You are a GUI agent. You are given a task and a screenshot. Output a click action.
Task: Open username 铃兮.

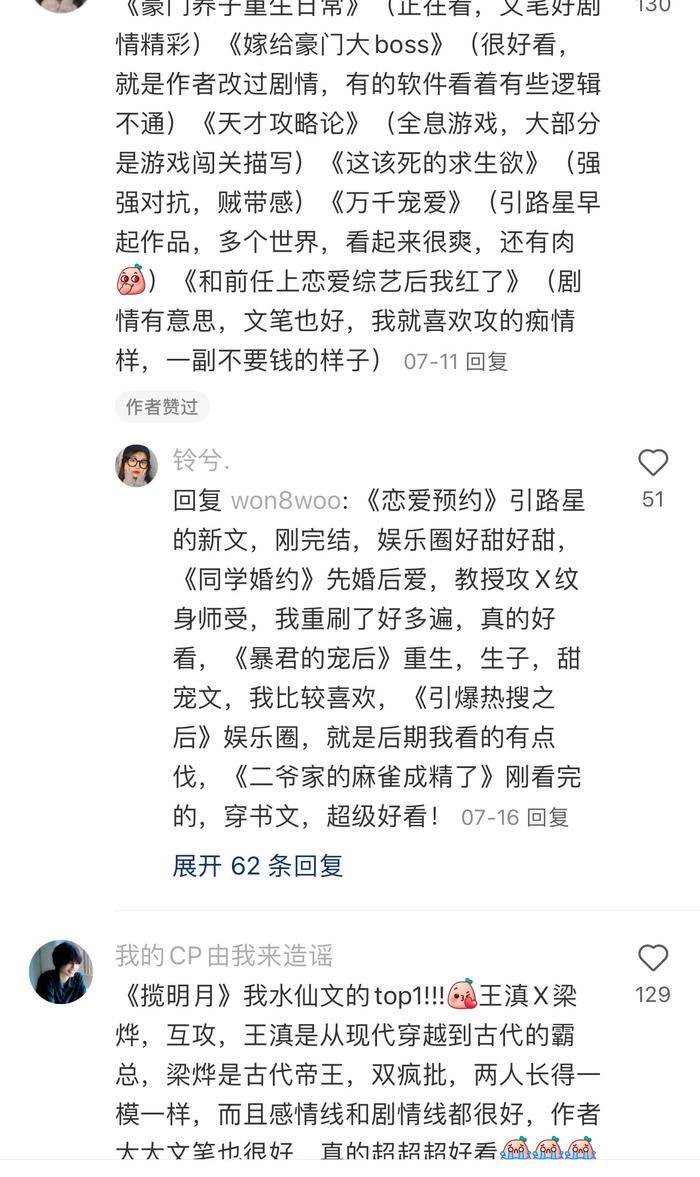pyautogui.click(x=201, y=460)
